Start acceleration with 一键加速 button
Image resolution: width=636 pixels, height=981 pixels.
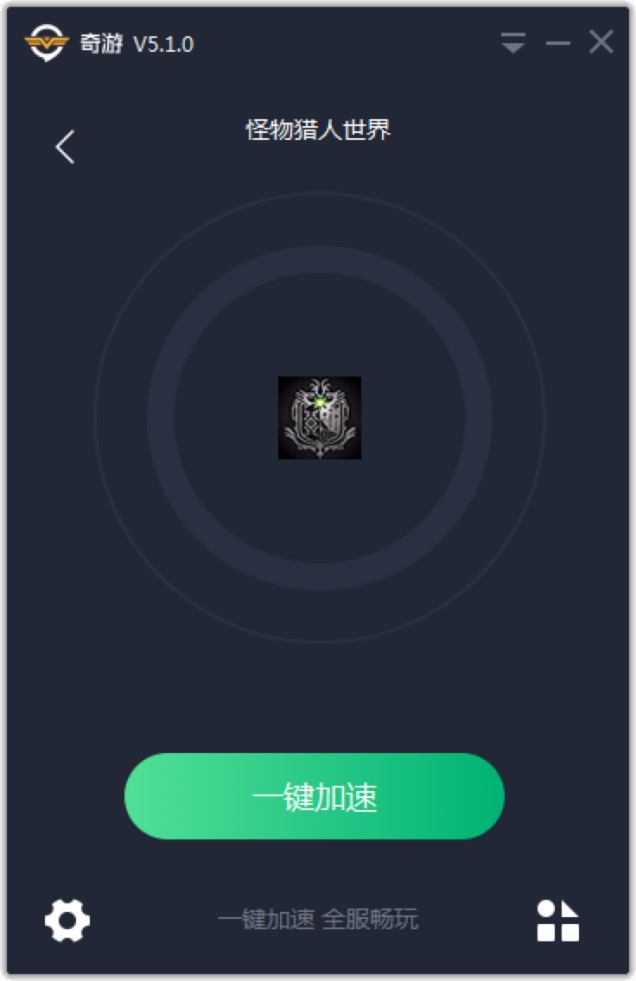(x=314, y=796)
